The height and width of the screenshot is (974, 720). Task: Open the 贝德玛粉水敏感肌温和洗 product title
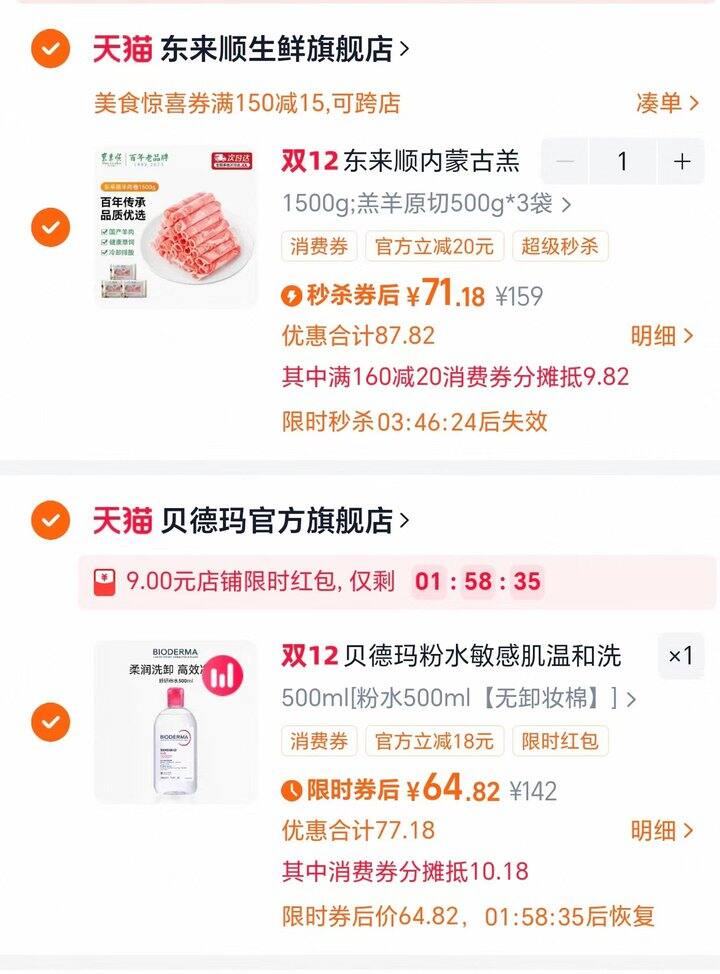click(481, 656)
